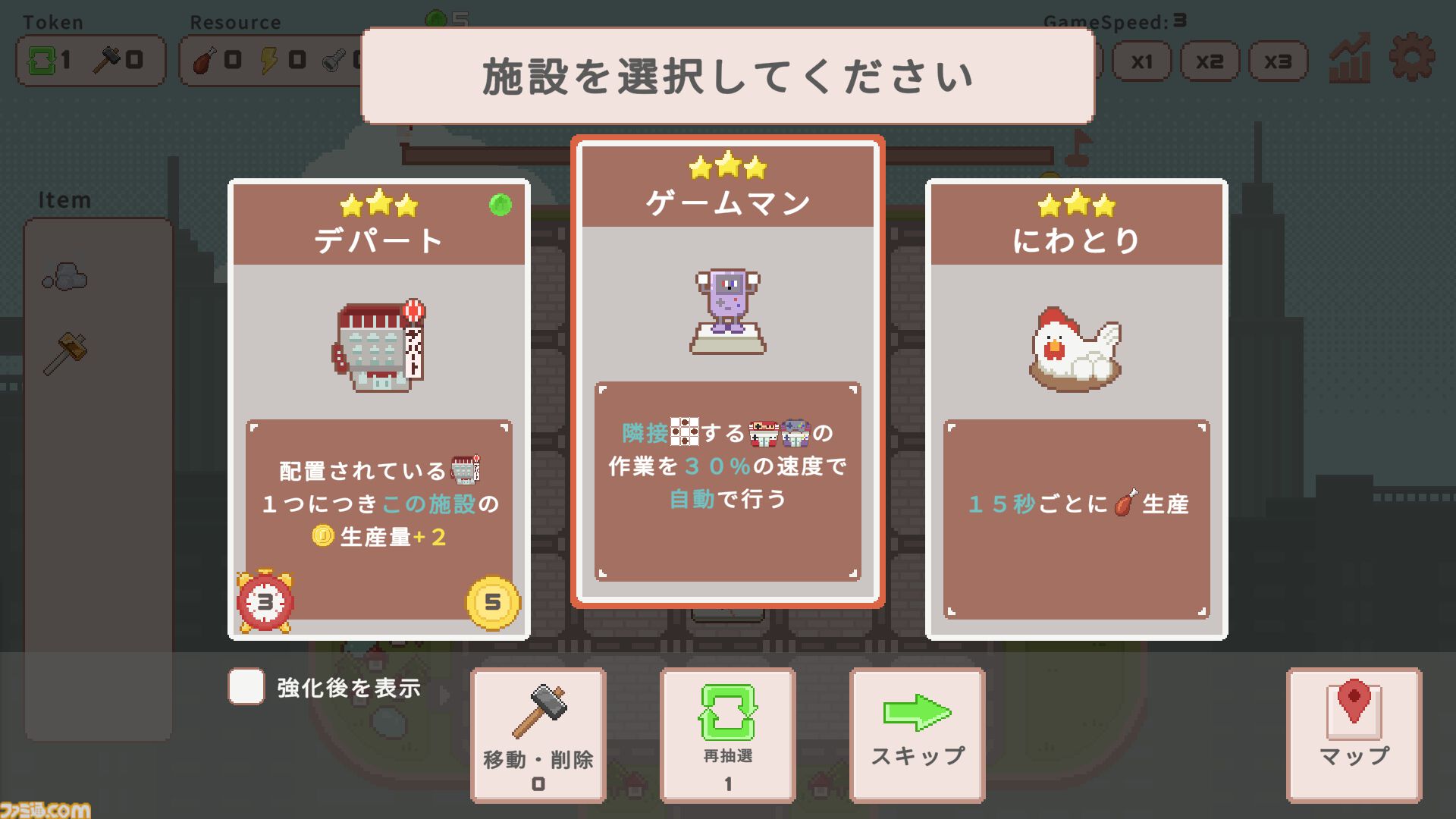The width and height of the screenshot is (1456, 819).
Task: Reroll cards with 再抽選 button
Action: tap(727, 734)
